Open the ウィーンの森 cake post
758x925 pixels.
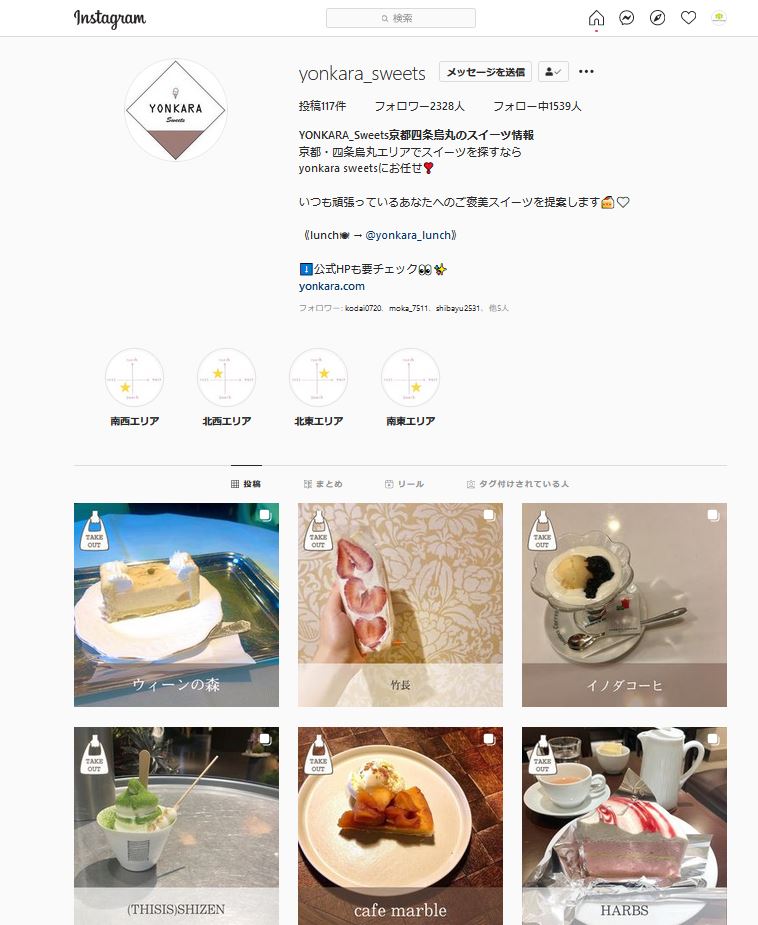tap(176, 605)
